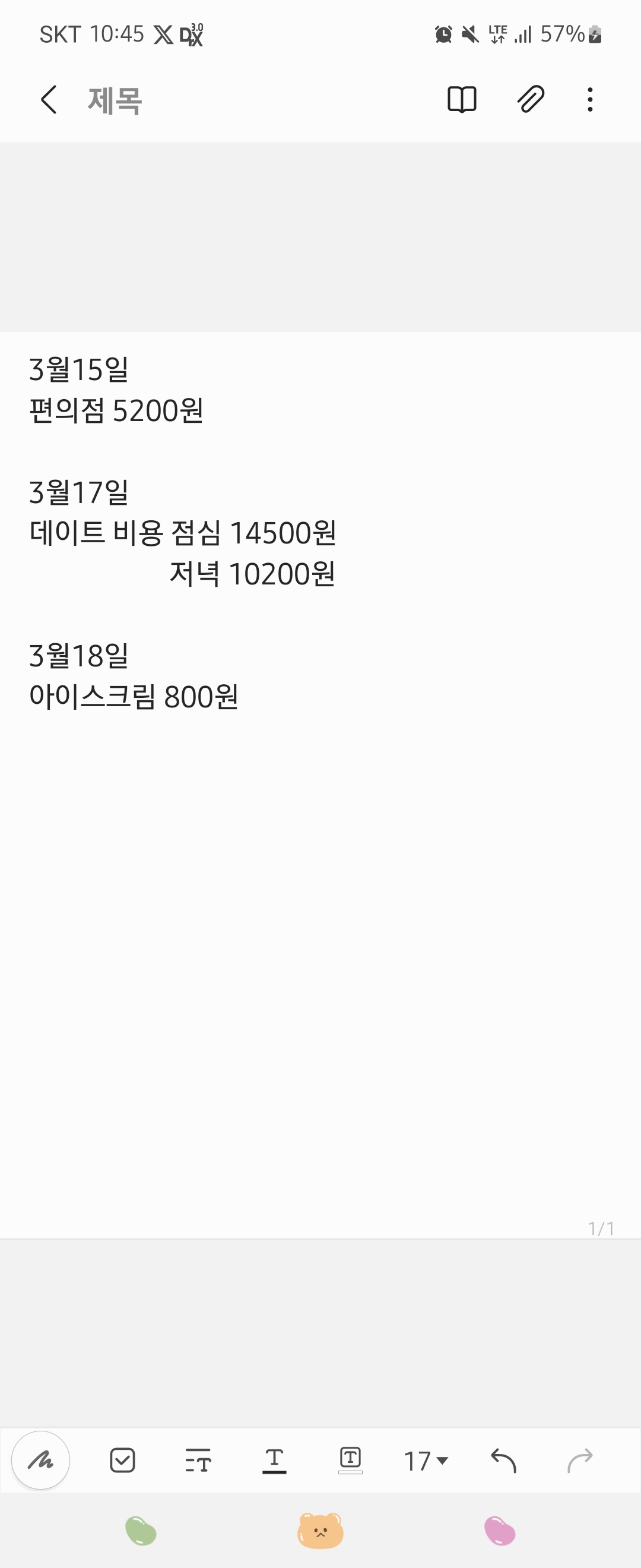Viewport: 641px width, 1568px height.
Task: Change the text color with the underlined T
Action: pos(274,1460)
